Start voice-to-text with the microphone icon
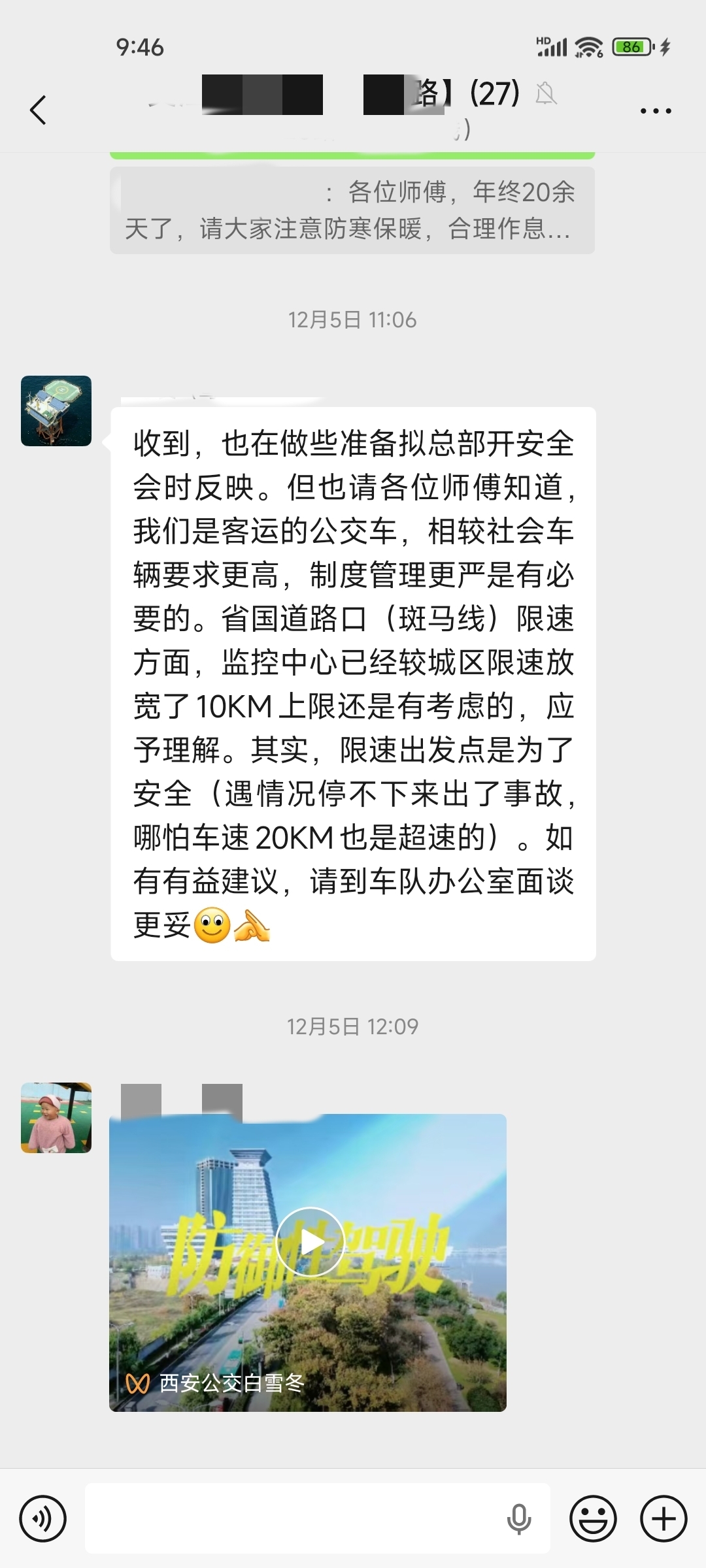Screen dimensions: 706x1568 (x=518, y=1518)
